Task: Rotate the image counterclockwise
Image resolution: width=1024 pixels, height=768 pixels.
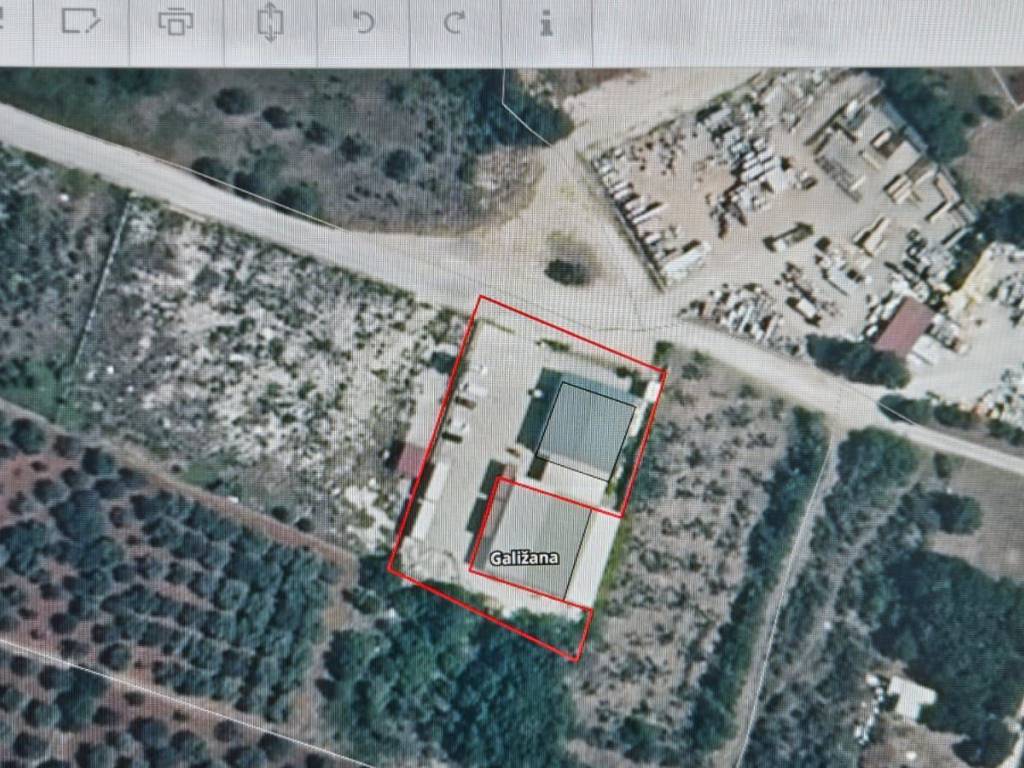Action: 363,22
